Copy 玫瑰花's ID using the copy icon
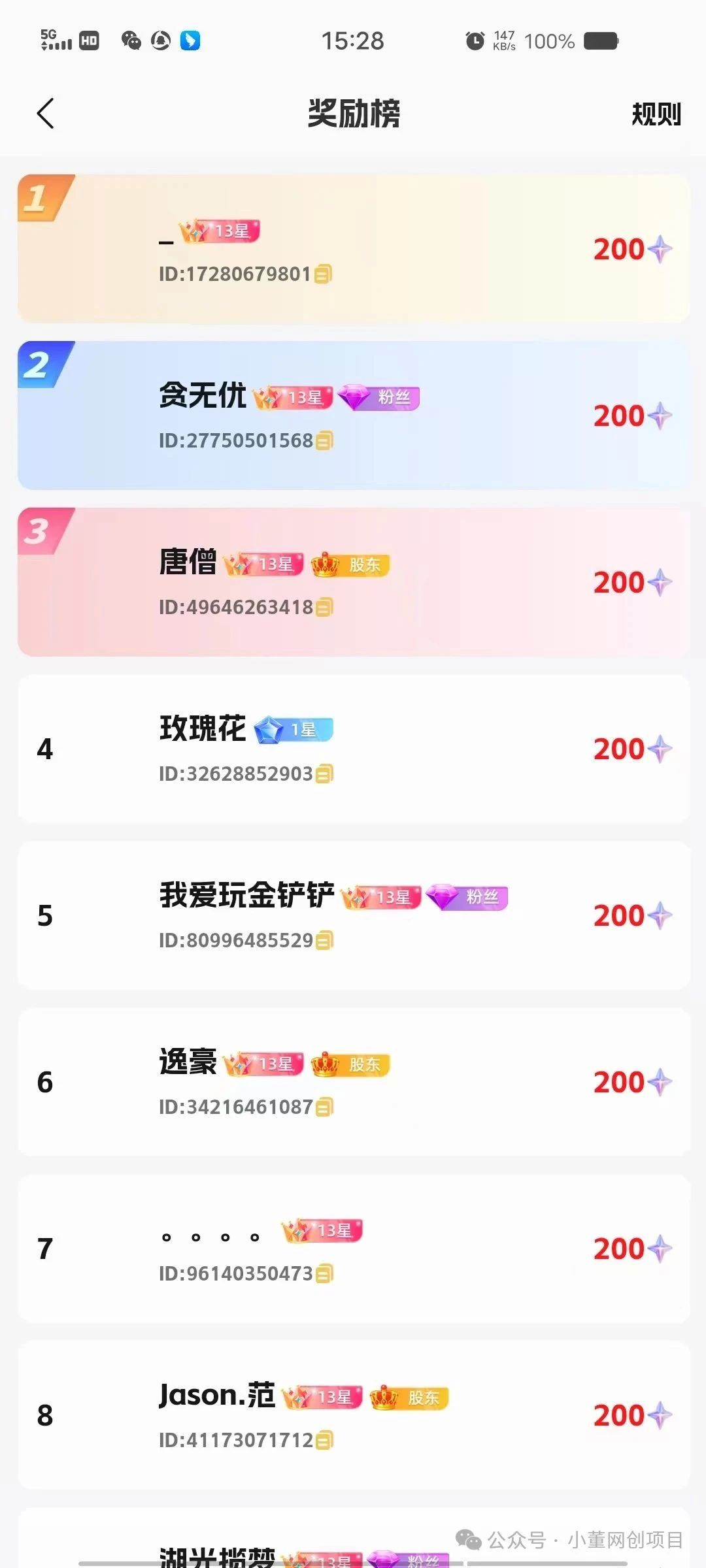The width and height of the screenshot is (706, 1568). [324, 774]
